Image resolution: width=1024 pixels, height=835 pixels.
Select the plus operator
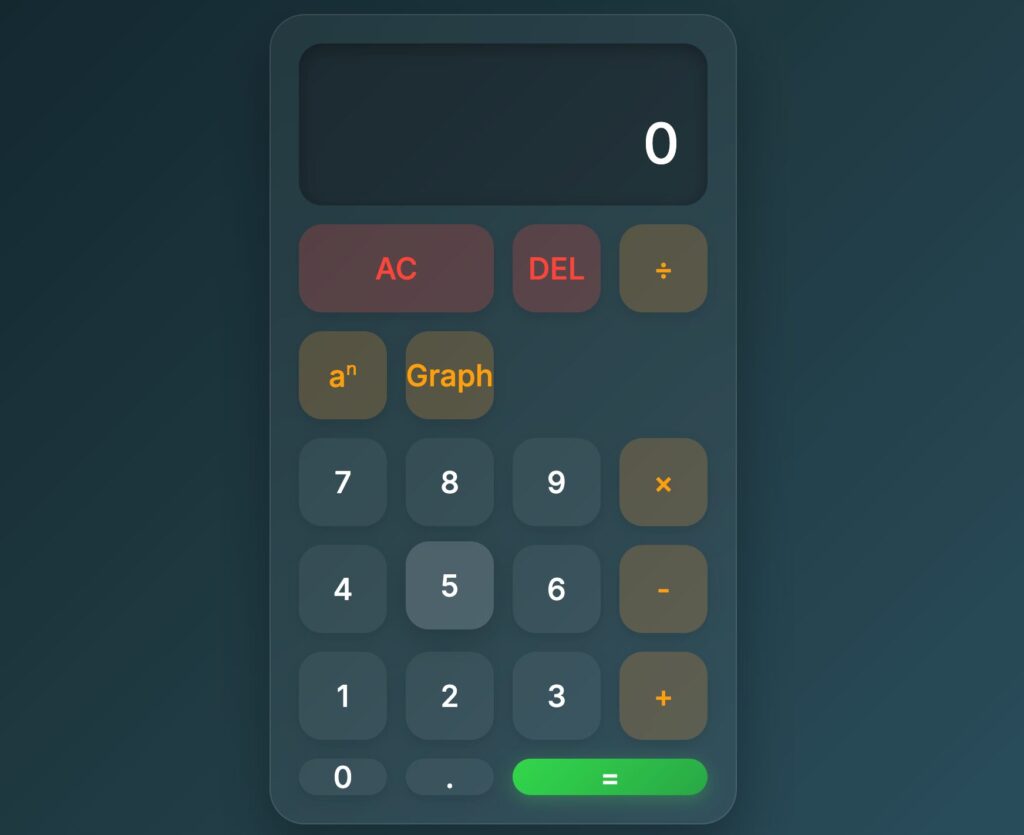pos(663,696)
